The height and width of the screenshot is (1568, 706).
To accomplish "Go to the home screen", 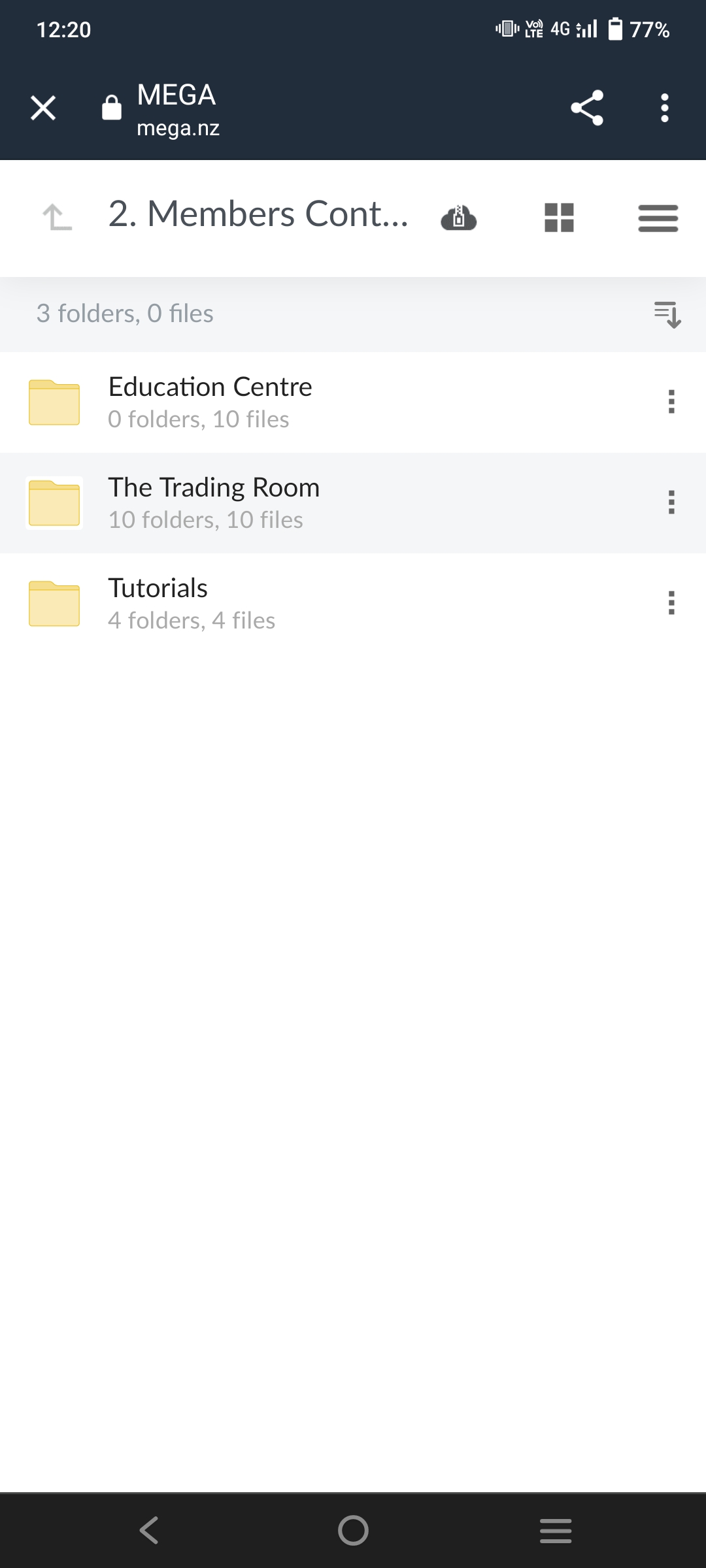I will pos(353,1529).
